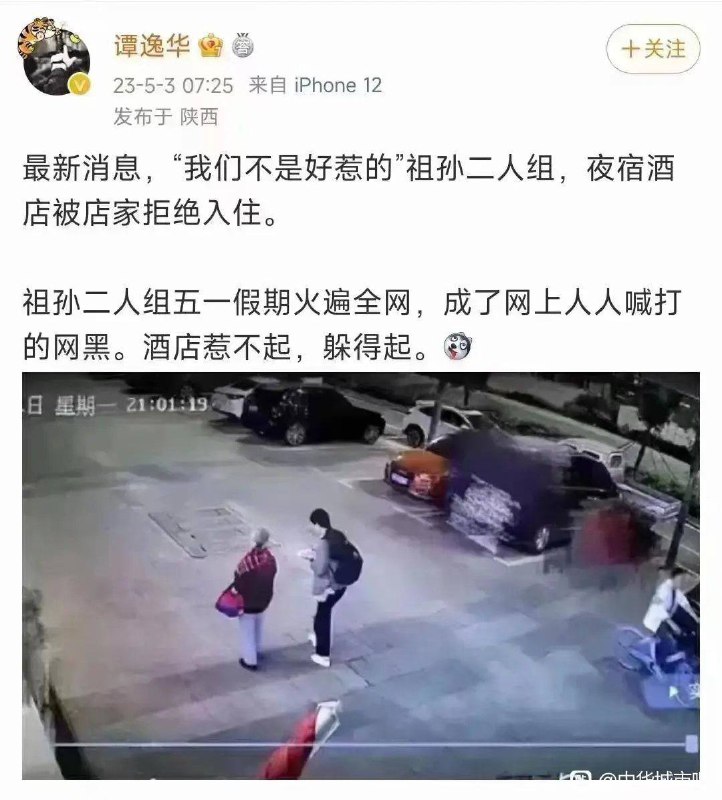This screenshot has width=722, height=800.
Task: Play the surveillance video thumbnail
Action: point(360,560)
